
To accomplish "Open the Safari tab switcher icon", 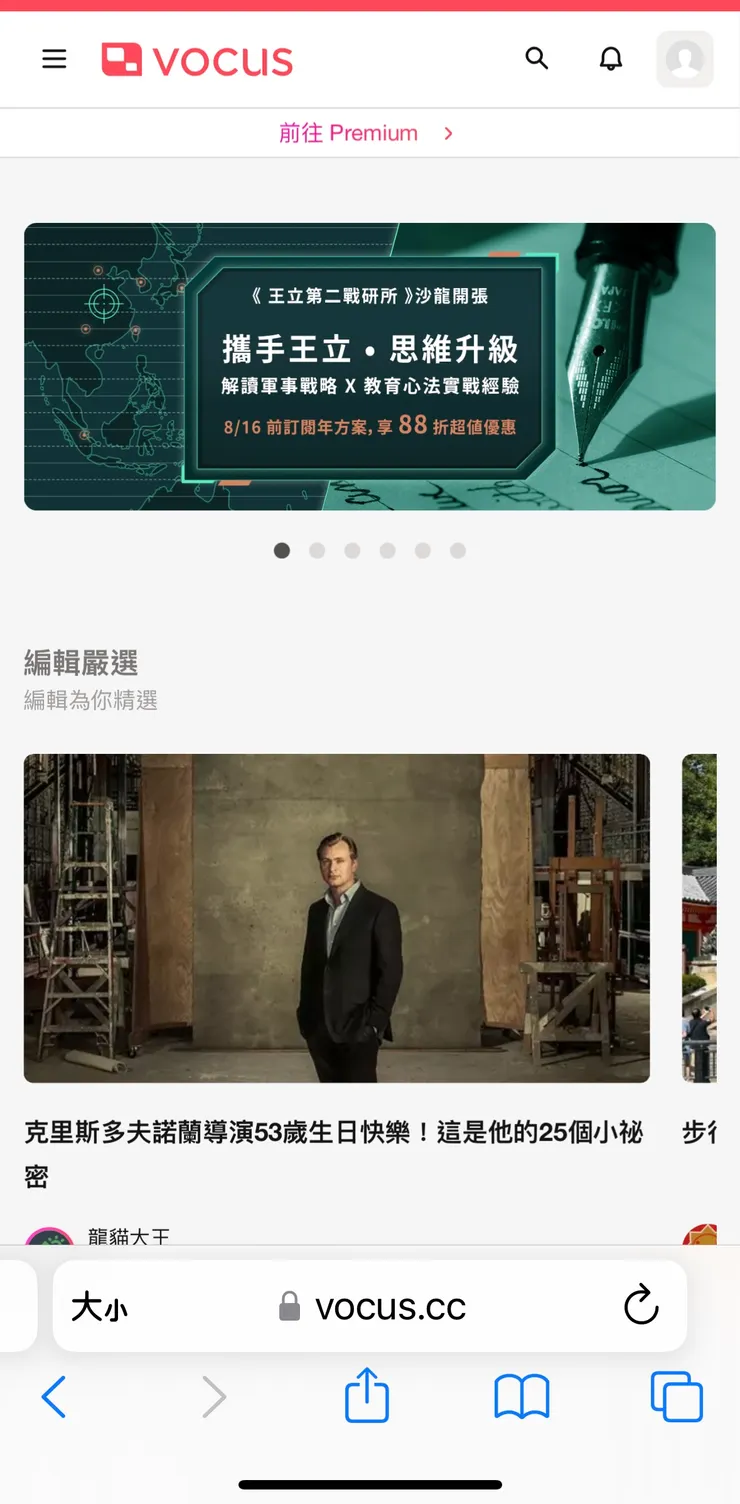I will [676, 1396].
